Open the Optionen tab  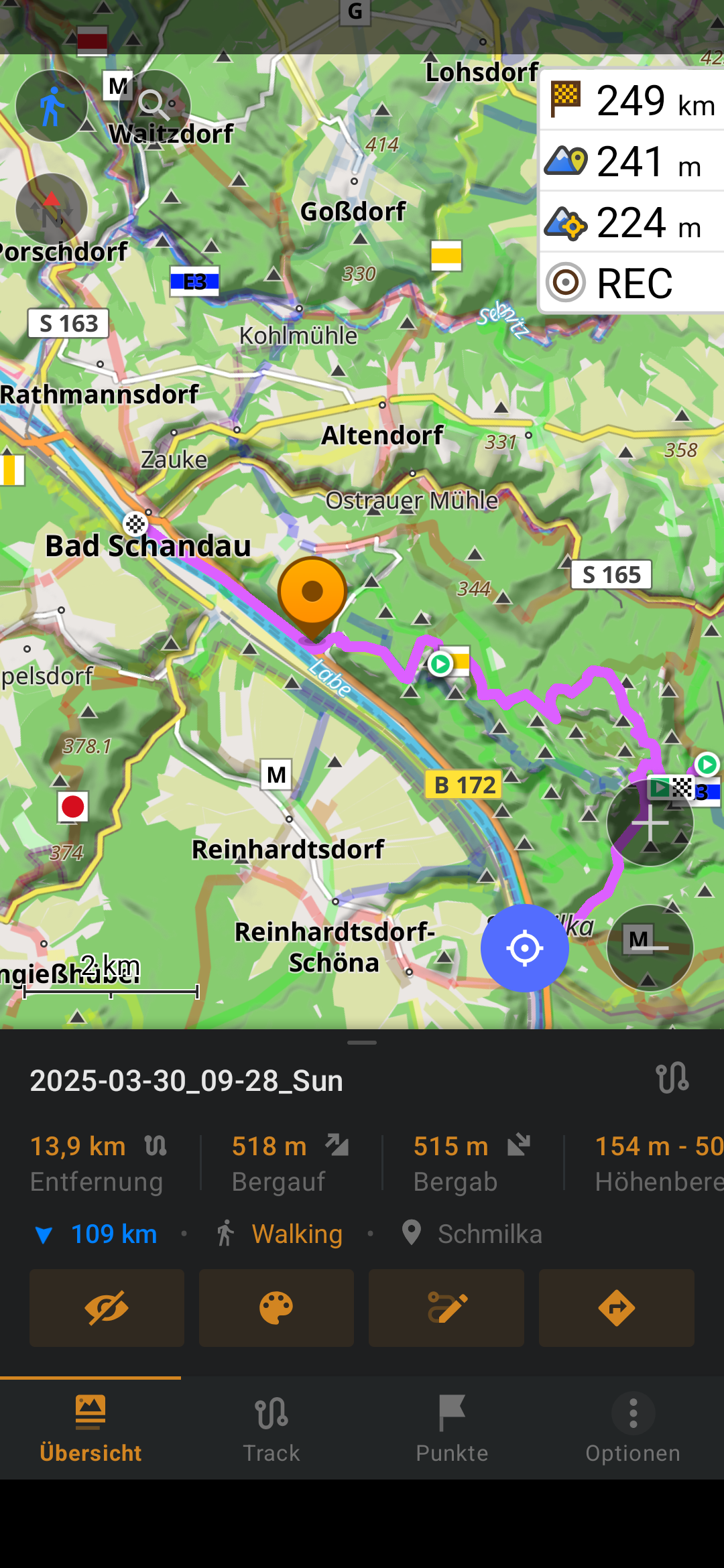pos(633,1428)
